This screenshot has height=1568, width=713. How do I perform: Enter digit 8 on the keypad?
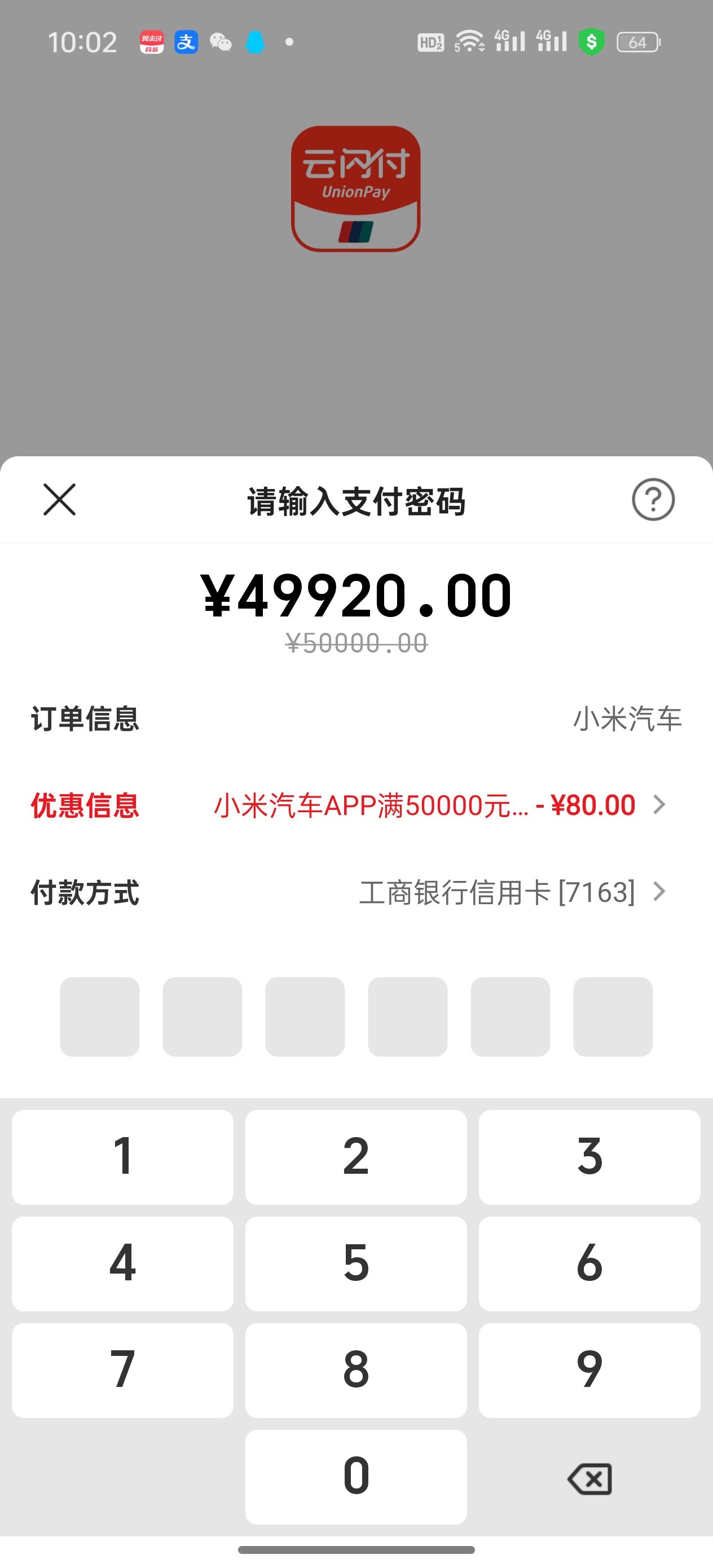pyautogui.click(x=356, y=1370)
